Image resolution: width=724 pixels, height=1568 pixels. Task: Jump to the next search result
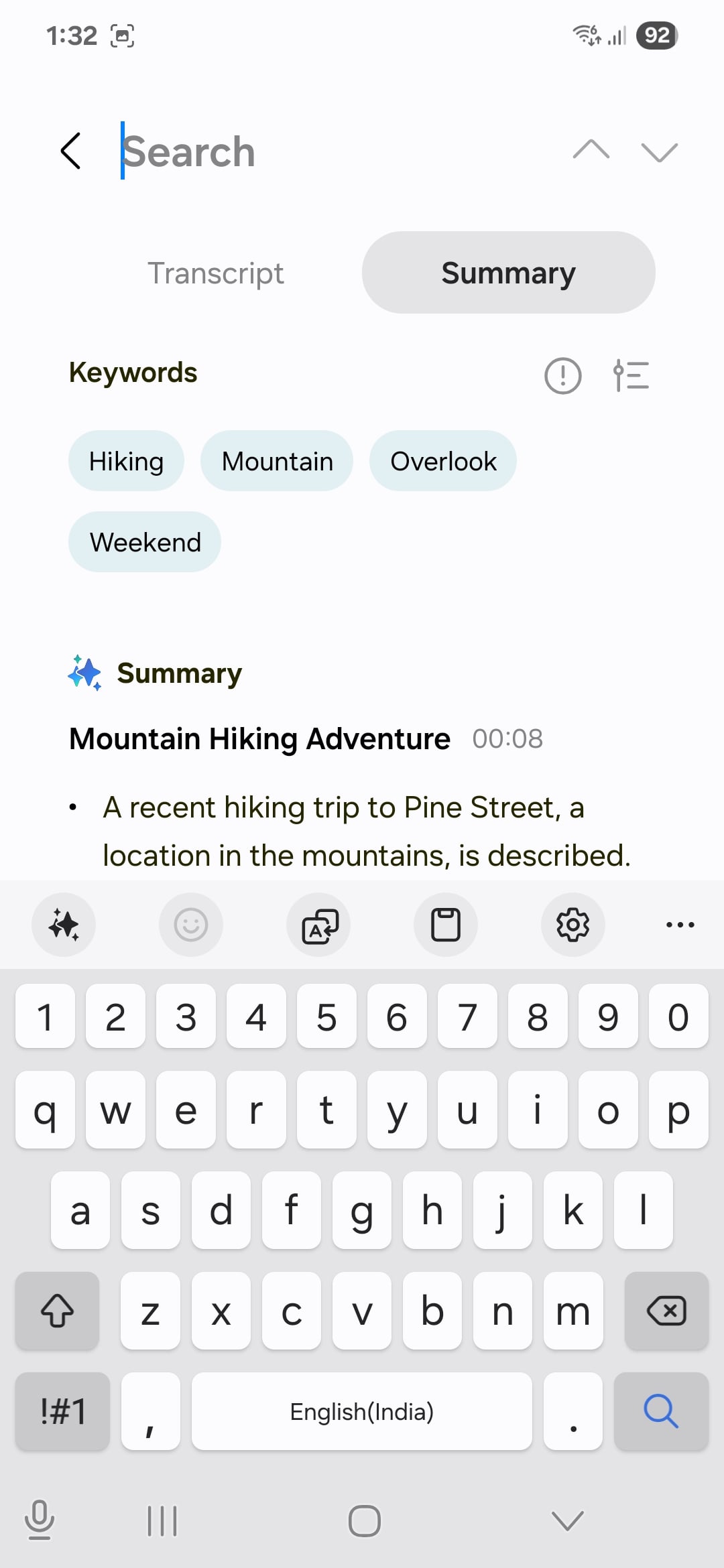(x=659, y=152)
